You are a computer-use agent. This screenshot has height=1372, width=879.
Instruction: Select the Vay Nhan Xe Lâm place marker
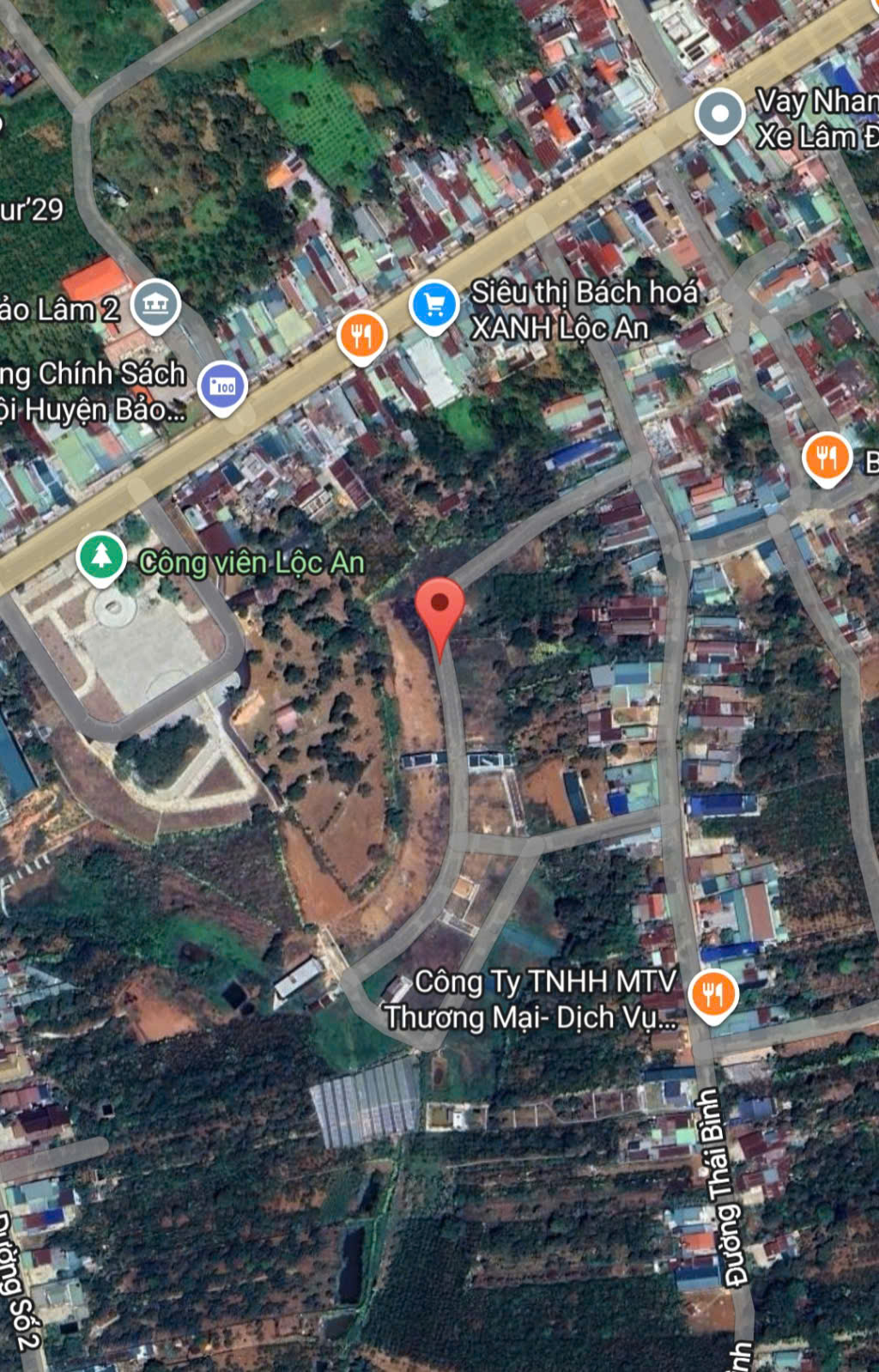719,114
